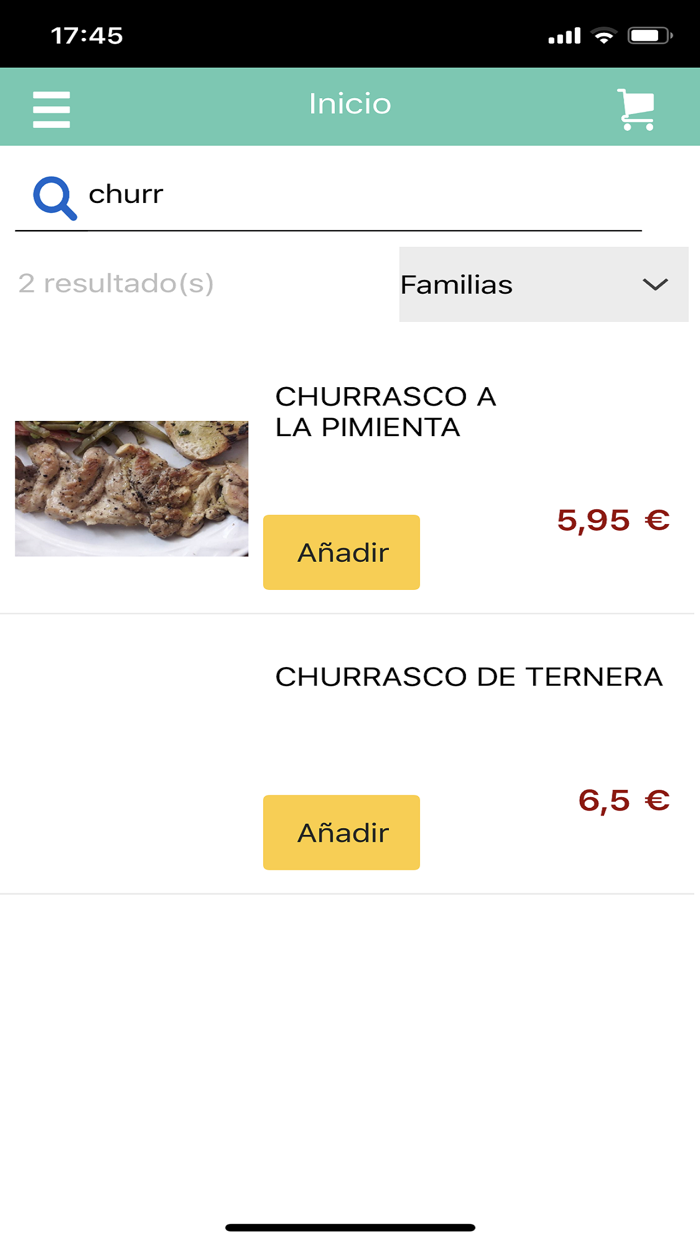
Task: View the Churrasco de Ternera item
Action: [468, 677]
